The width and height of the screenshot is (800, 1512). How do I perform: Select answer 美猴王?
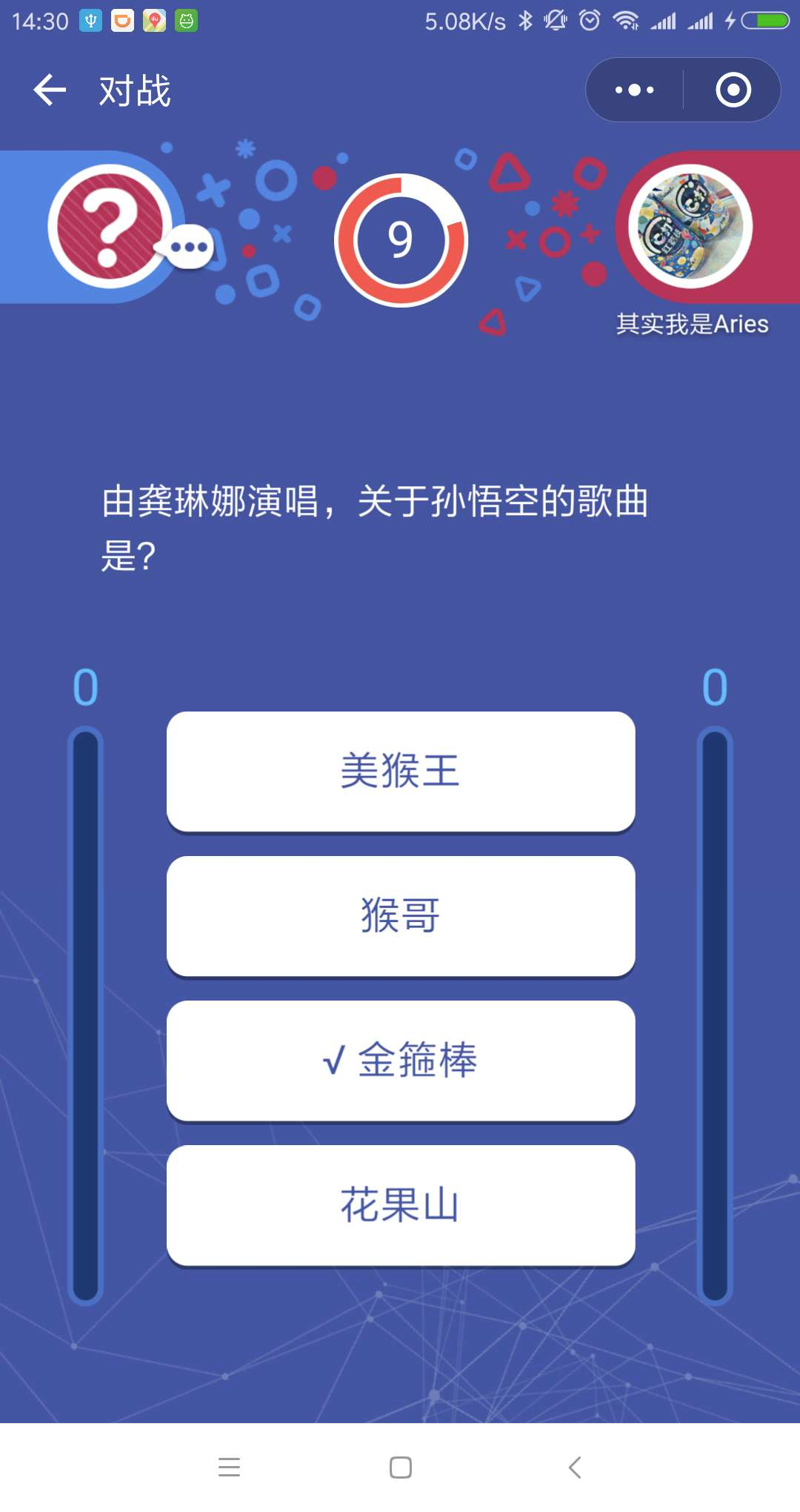pos(401,771)
